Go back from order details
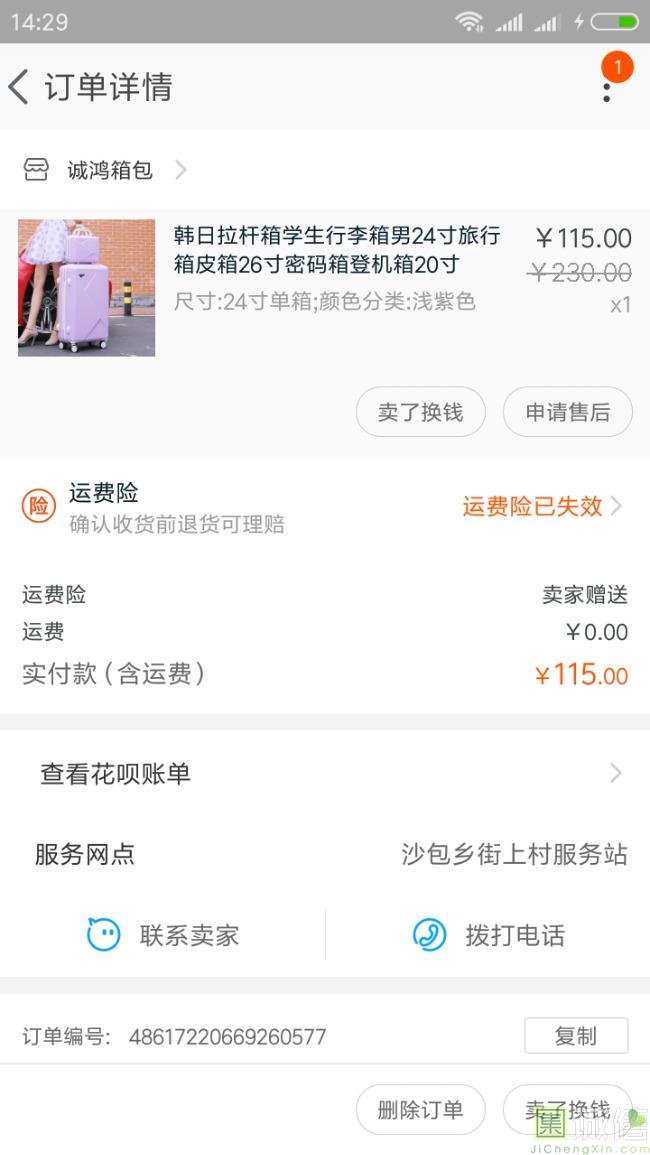Screen dimensions: 650x1155 [x=20, y=87]
